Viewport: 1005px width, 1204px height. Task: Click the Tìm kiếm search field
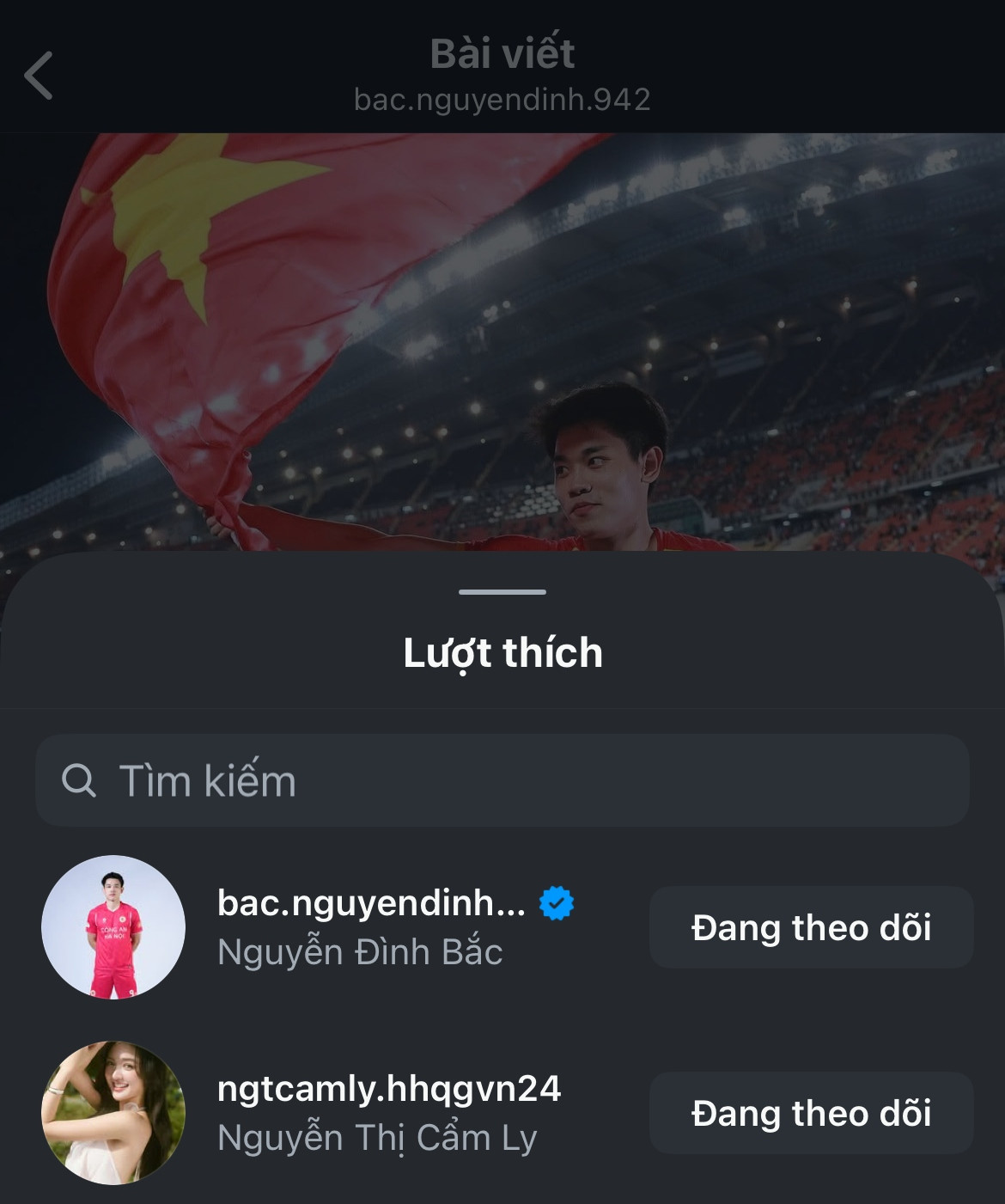[x=502, y=780]
